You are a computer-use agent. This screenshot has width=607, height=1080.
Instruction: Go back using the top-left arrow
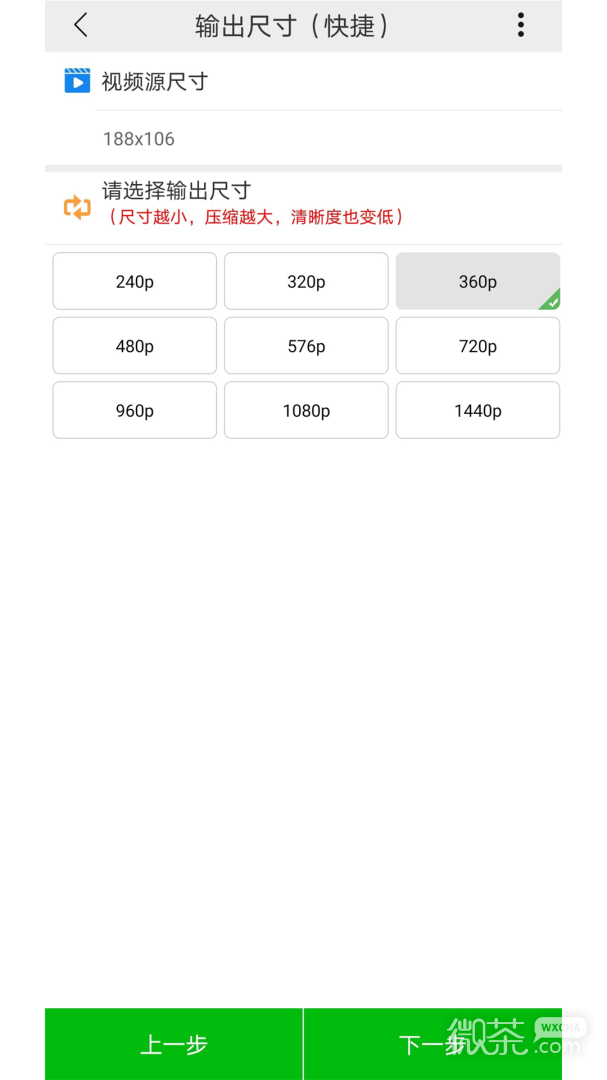(x=81, y=25)
